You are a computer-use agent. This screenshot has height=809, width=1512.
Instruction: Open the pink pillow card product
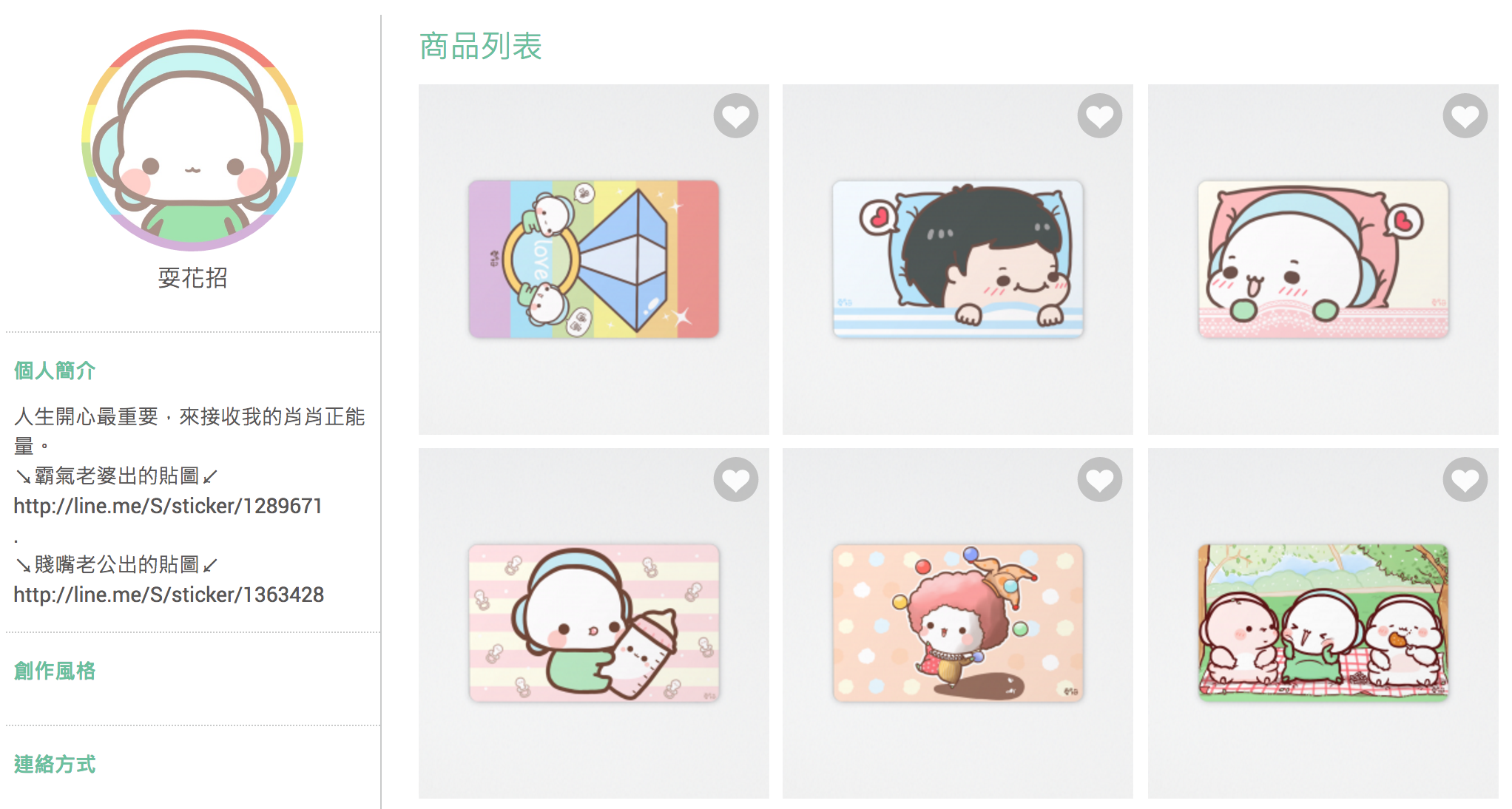pyautogui.click(x=1323, y=260)
